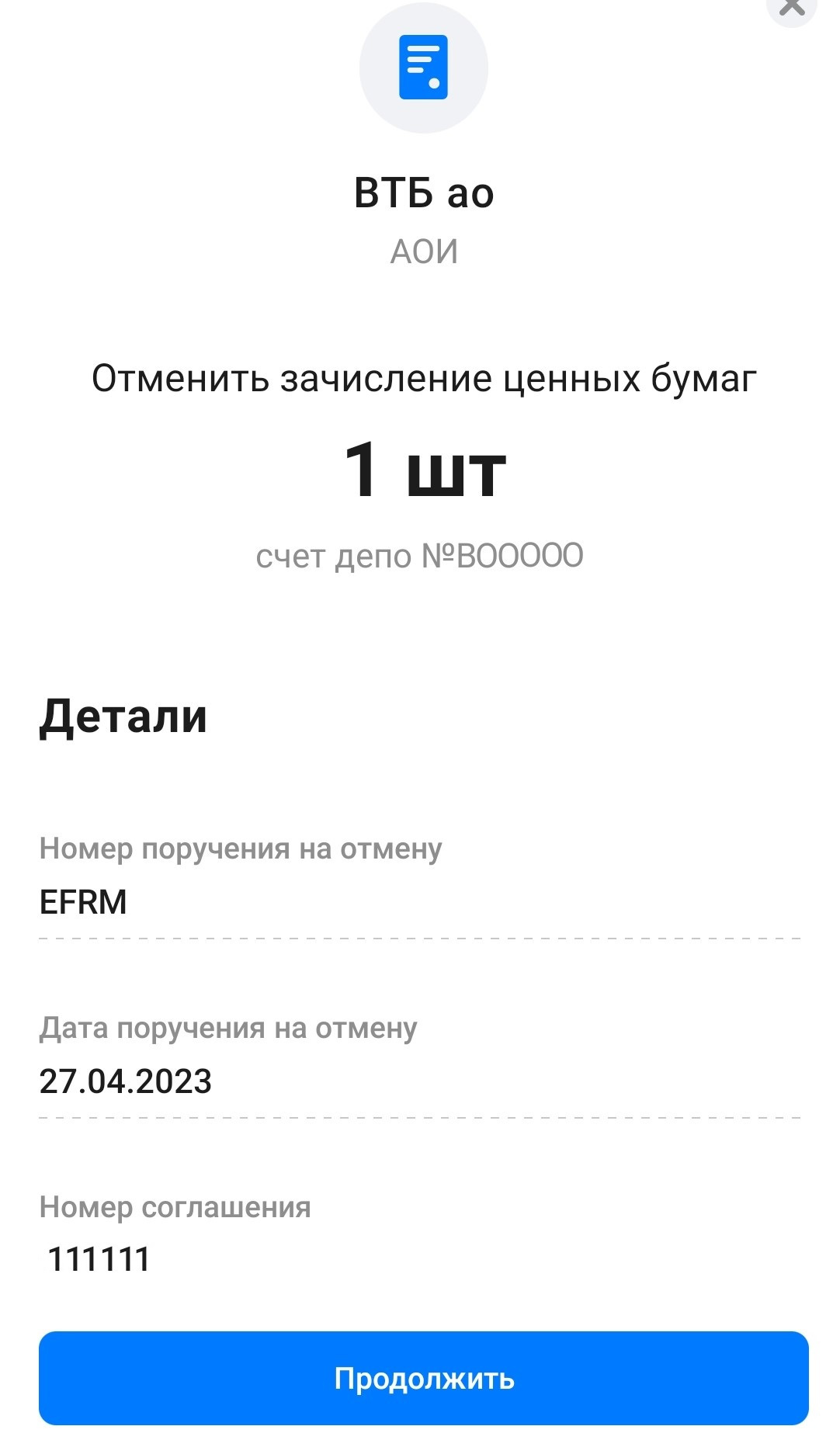Edit the agreement number field
The height and width of the screenshot is (1447, 840).
click(x=419, y=1258)
